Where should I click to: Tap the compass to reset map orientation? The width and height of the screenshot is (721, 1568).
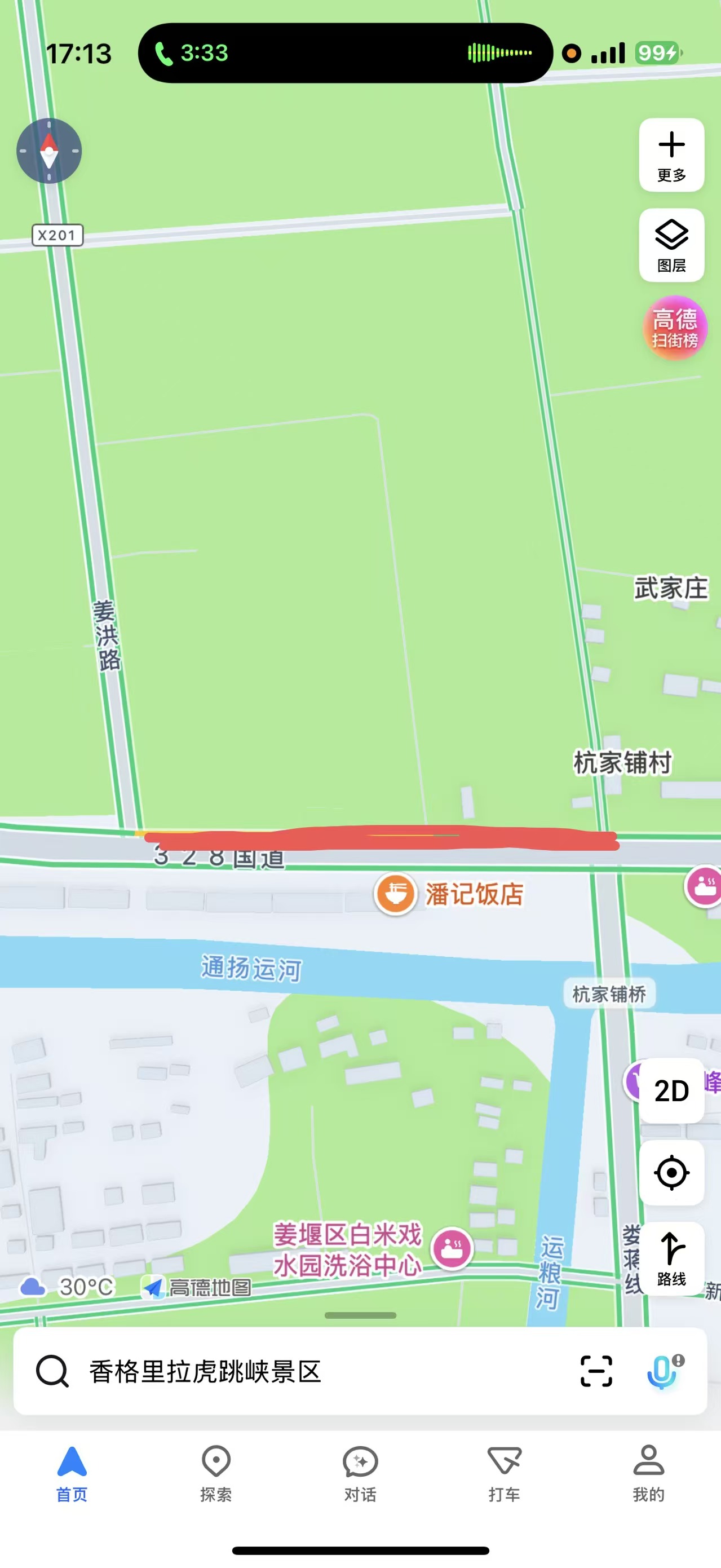[48, 151]
